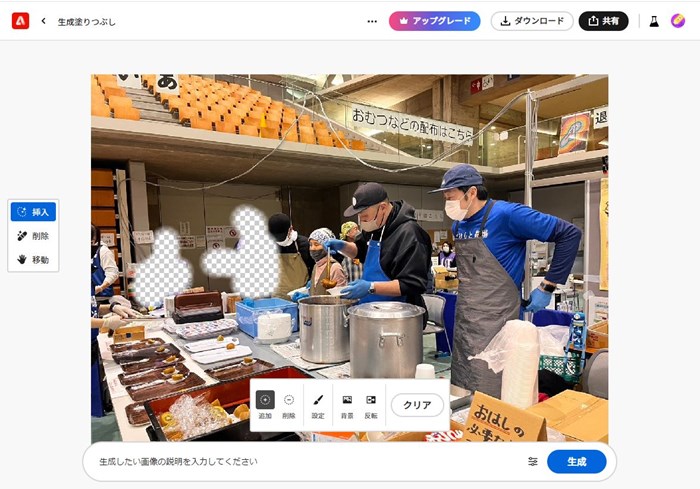700x489 pixels.
Task: Open the 設定 brush settings
Action: (x=318, y=404)
